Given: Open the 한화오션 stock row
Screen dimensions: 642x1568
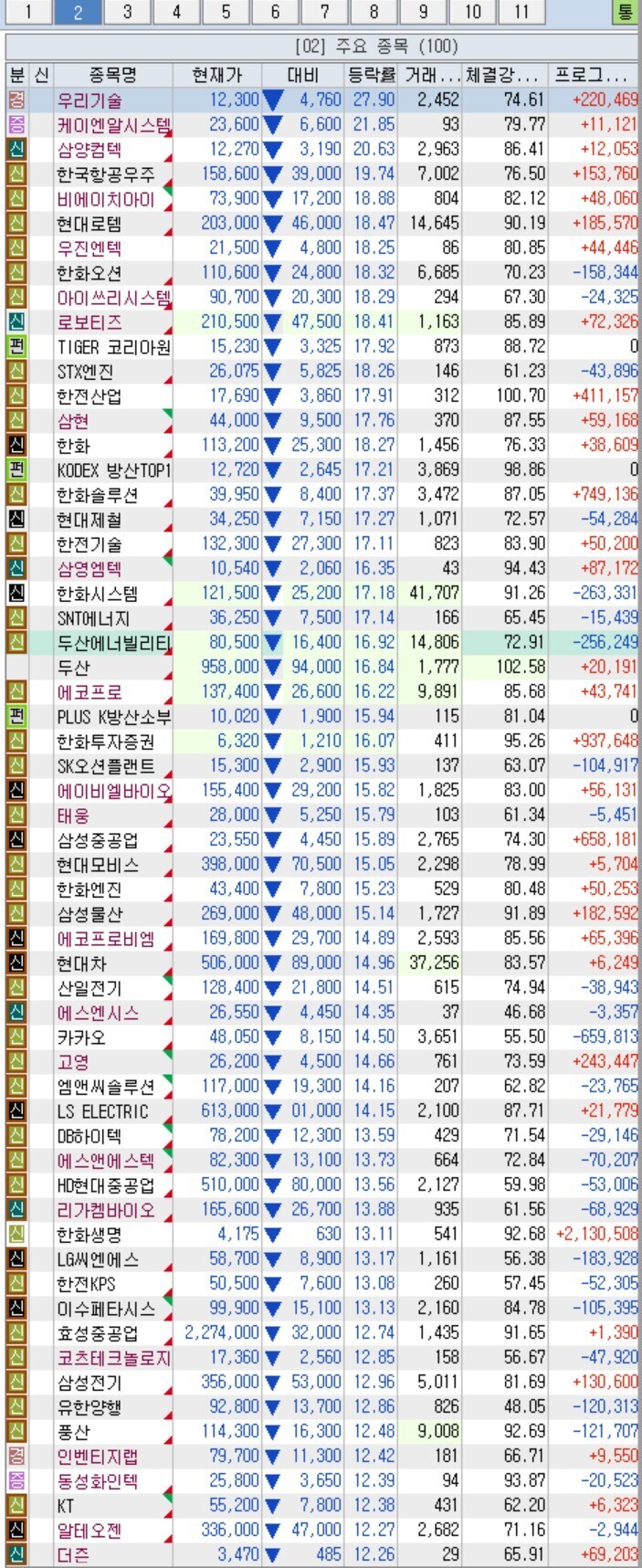Looking at the screenshot, I should tap(321, 273).
